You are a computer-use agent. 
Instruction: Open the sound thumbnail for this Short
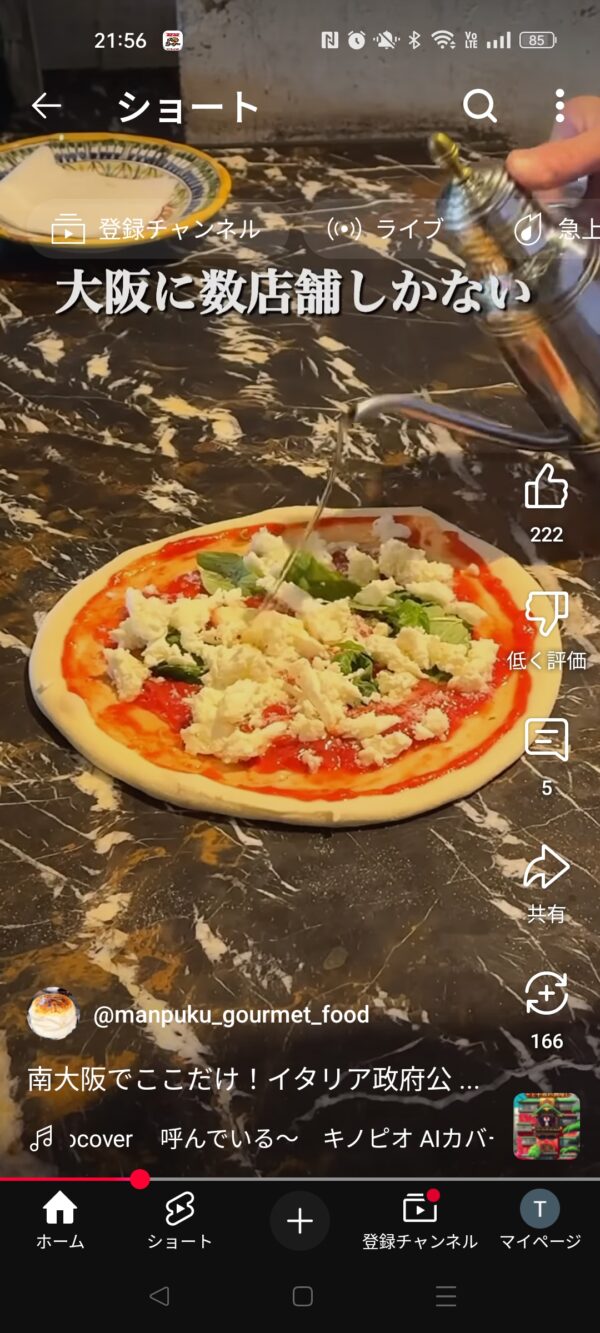[546, 1126]
